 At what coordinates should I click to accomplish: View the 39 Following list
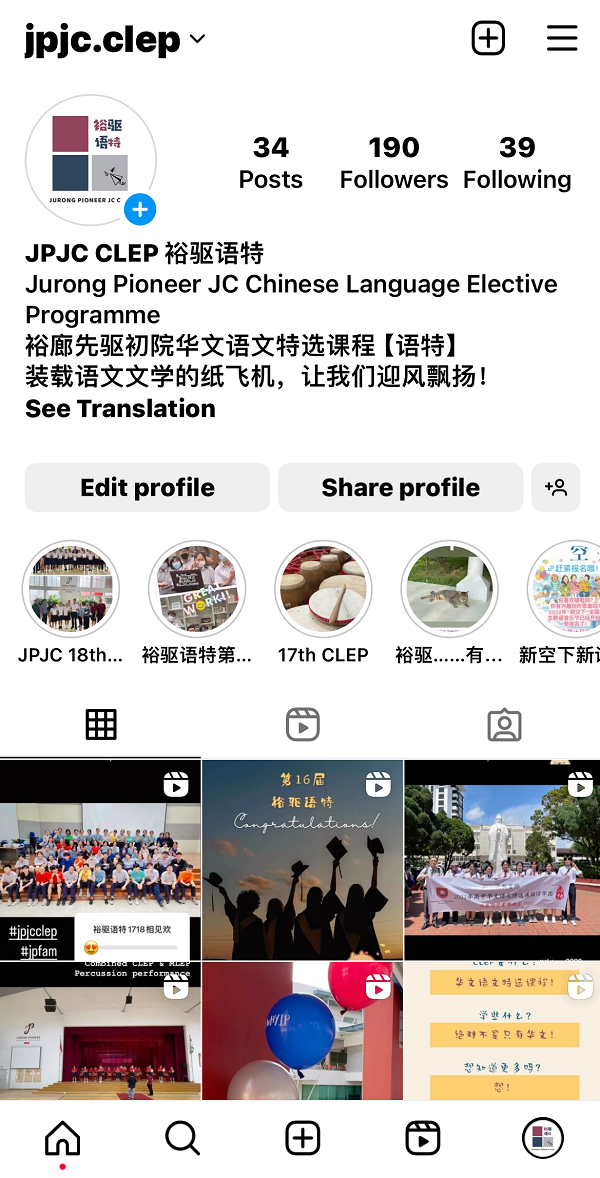pyautogui.click(x=517, y=163)
